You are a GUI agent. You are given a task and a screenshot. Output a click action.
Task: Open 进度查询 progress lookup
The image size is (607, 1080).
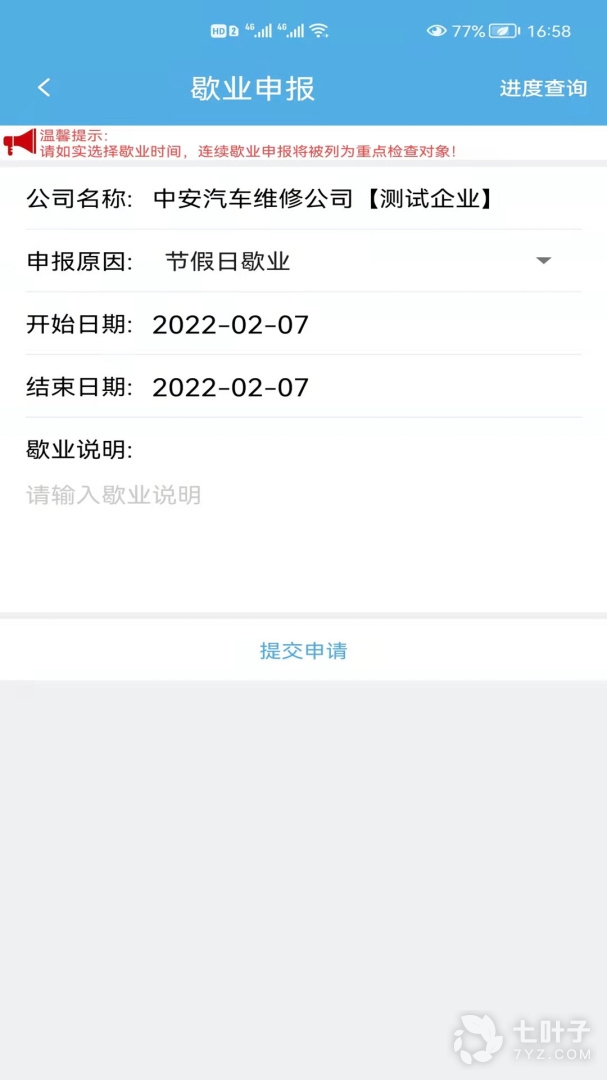543,88
